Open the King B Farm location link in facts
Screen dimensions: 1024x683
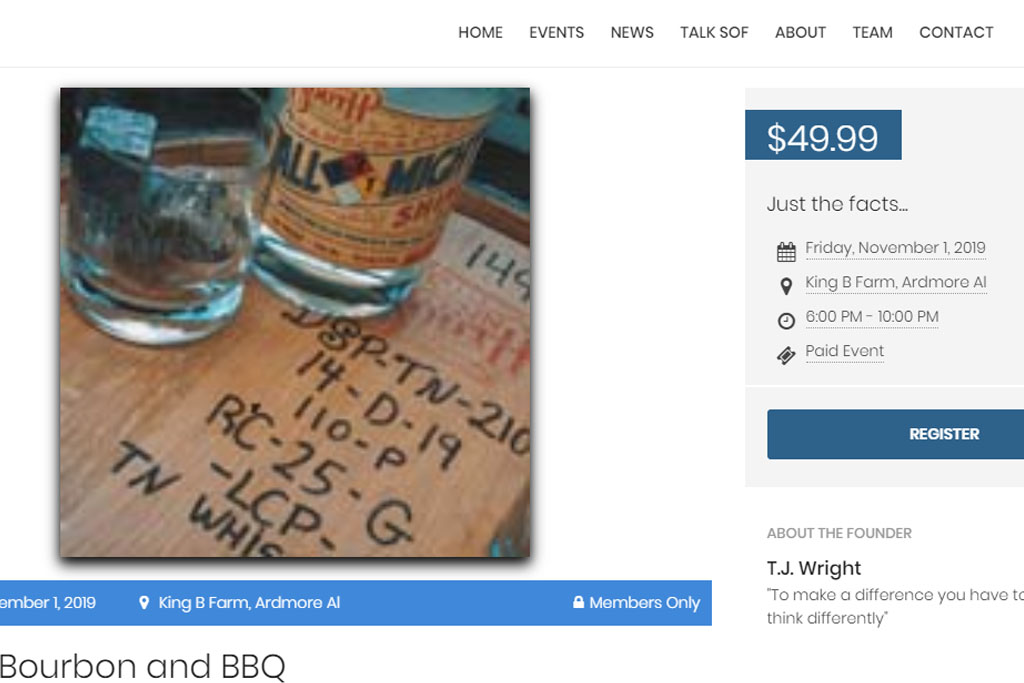(895, 282)
